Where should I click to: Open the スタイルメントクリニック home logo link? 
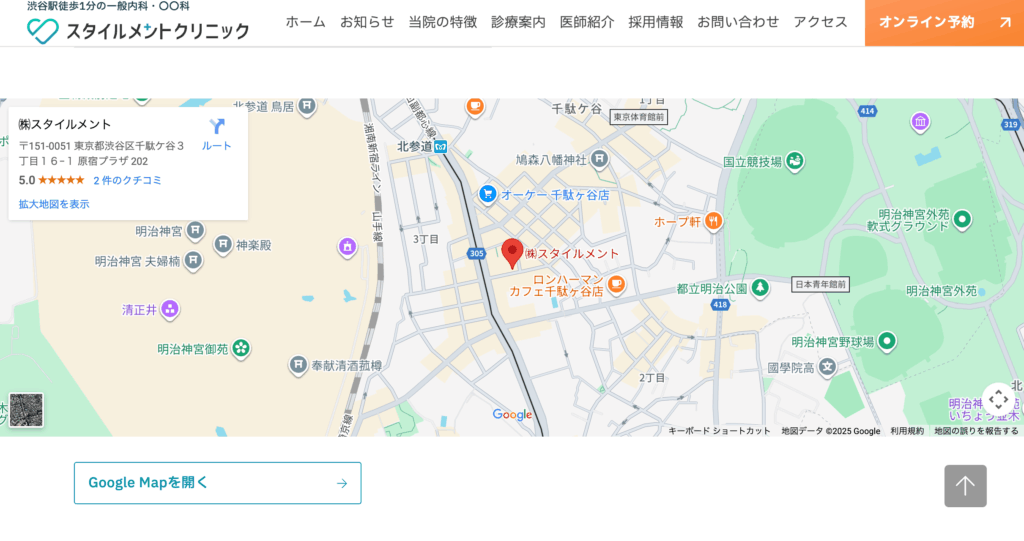tap(138, 30)
